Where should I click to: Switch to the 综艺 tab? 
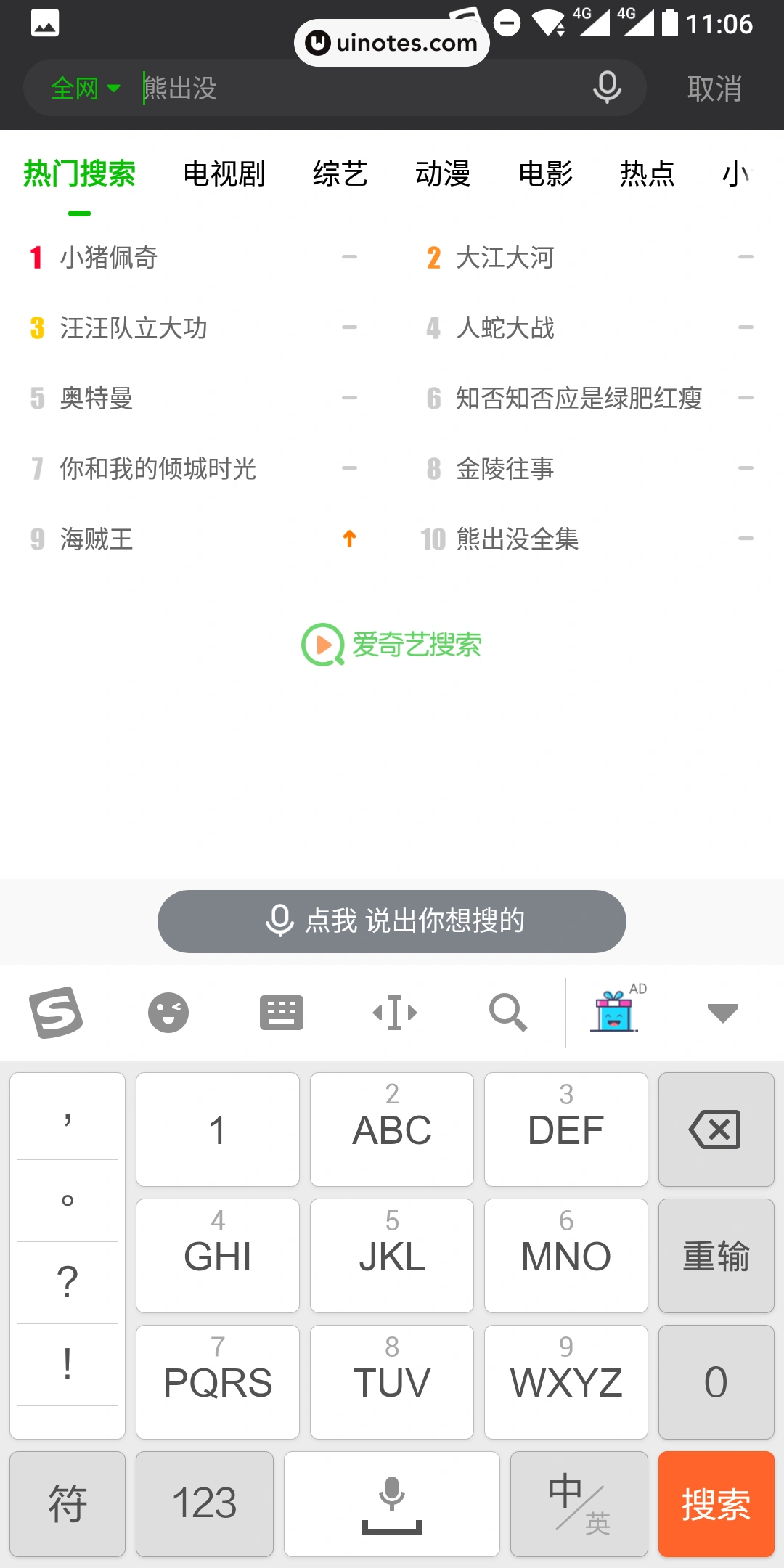click(340, 174)
